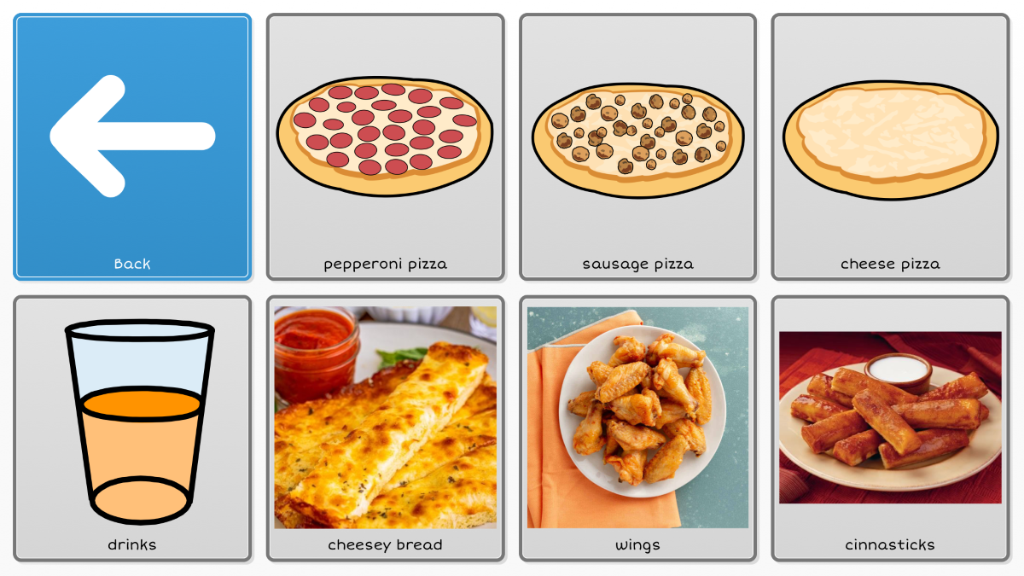Go back using the Back arrow tile
Viewport: 1024px width, 576px height.
click(132, 147)
